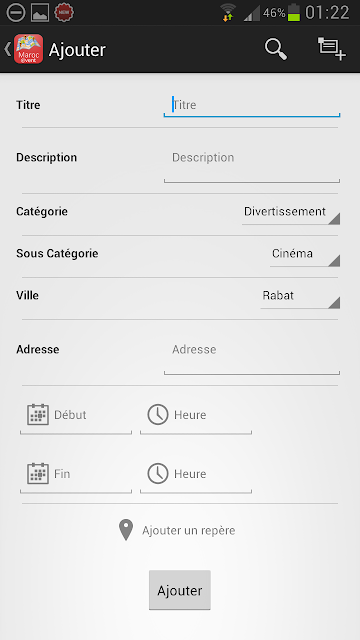Image resolution: width=360 pixels, height=640 pixels.
Task: Tap the Adresse input field
Action: [x=252, y=357]
